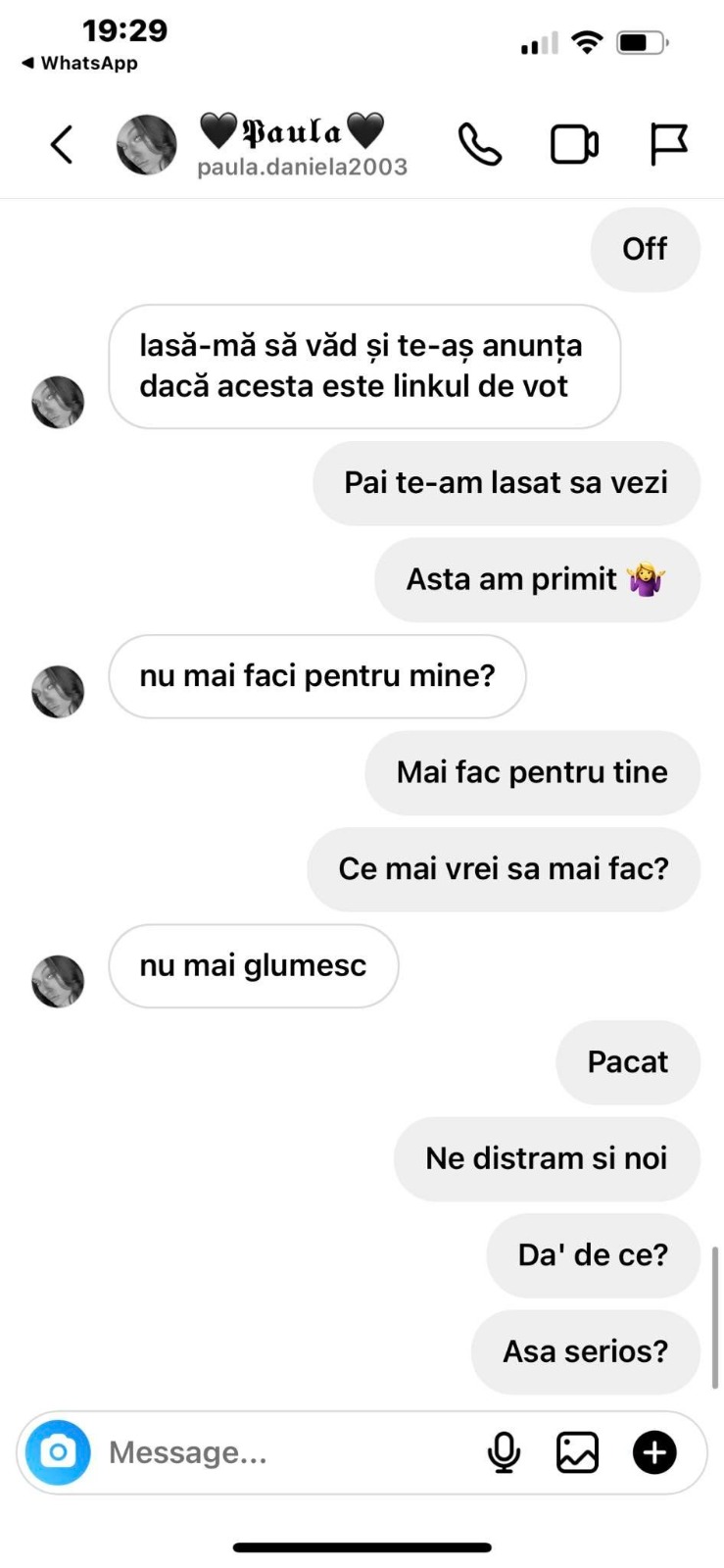
Task: Open more attachment options with the plus
Action: 654,1452
